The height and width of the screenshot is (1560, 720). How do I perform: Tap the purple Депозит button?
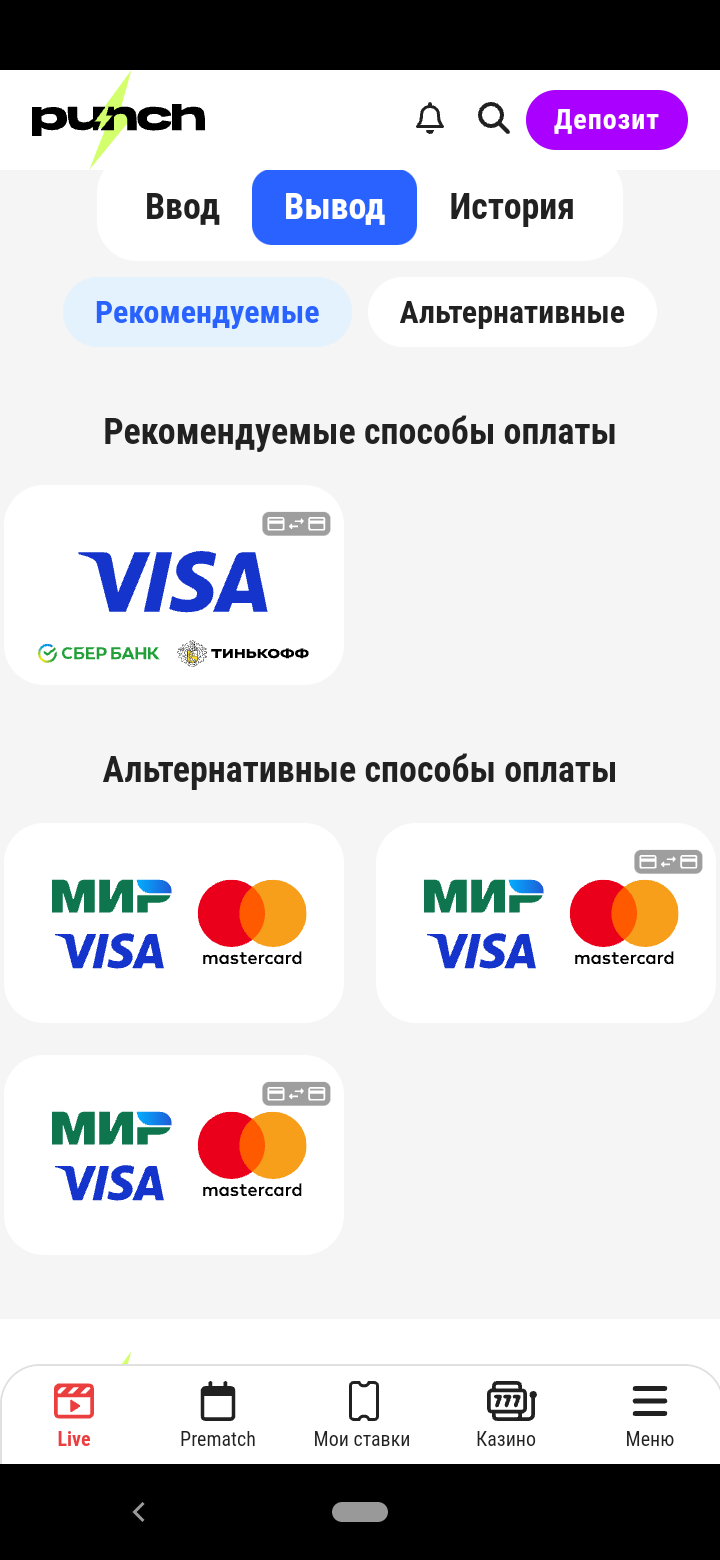point(607,120)
